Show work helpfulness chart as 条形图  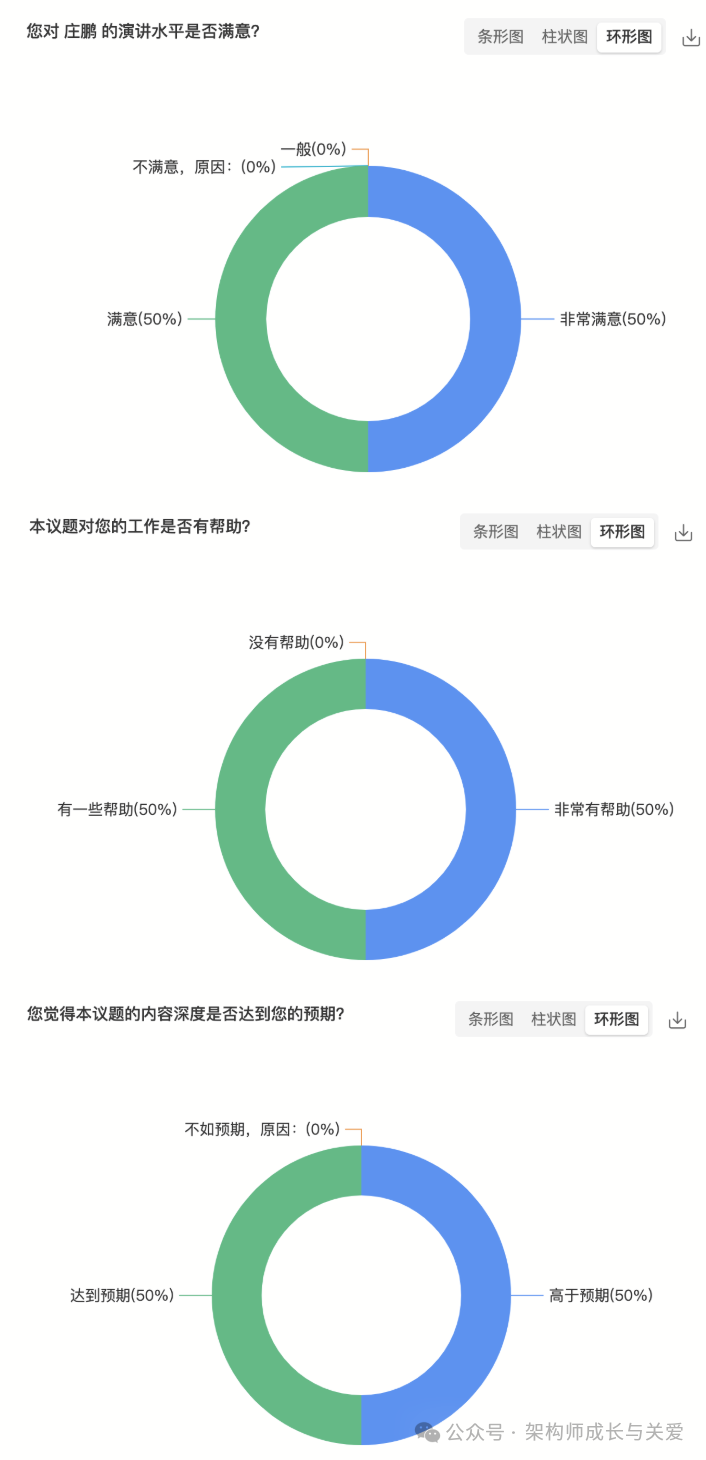click(496, 532)
